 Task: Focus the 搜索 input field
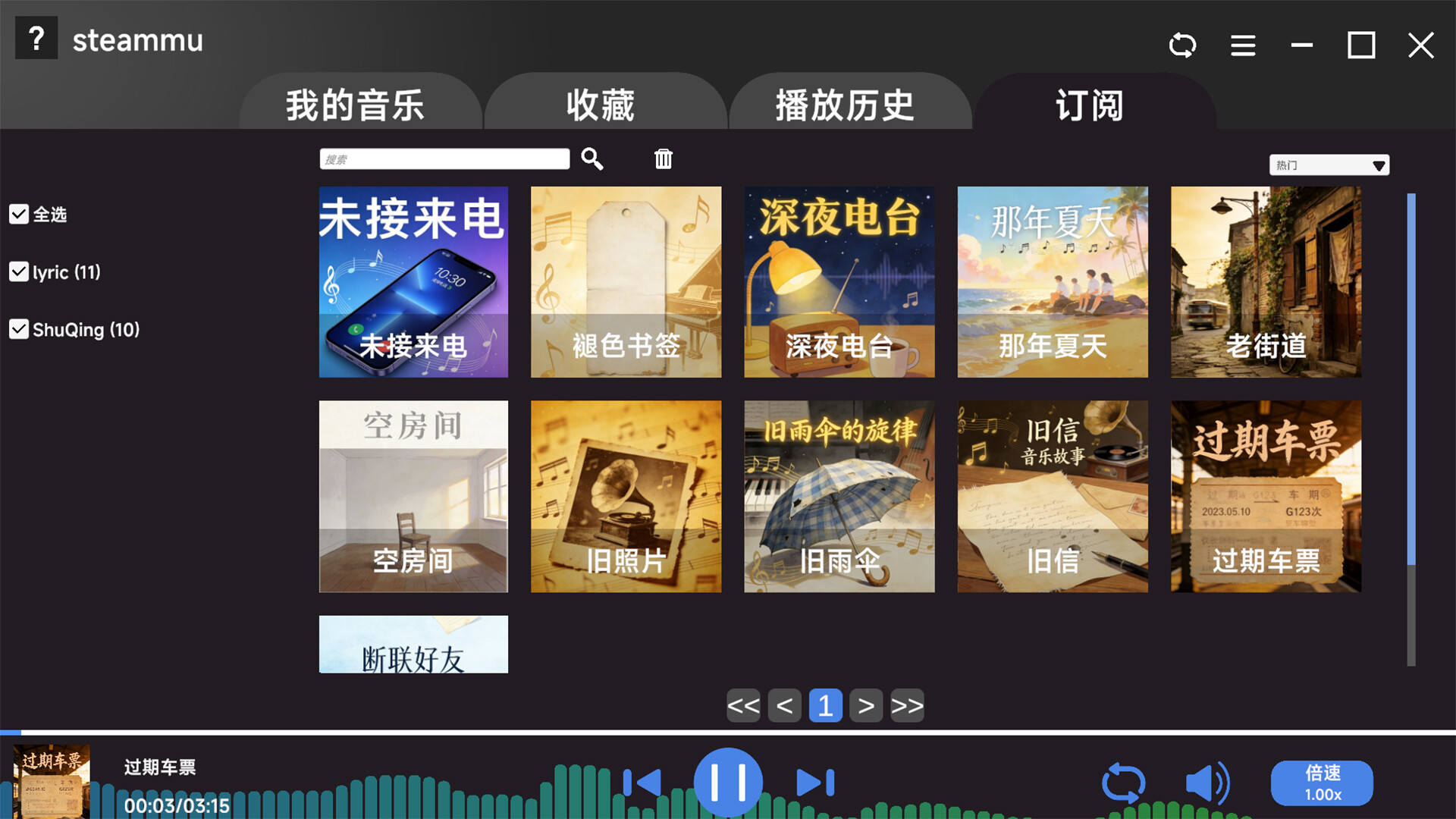click(x=444, y=159)
